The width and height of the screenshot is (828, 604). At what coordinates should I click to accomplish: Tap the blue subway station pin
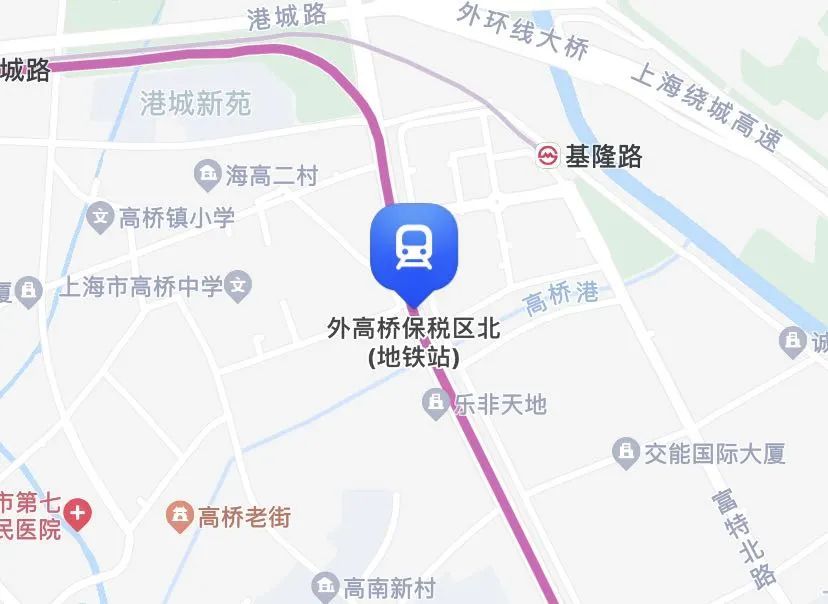tap(413, 246)
